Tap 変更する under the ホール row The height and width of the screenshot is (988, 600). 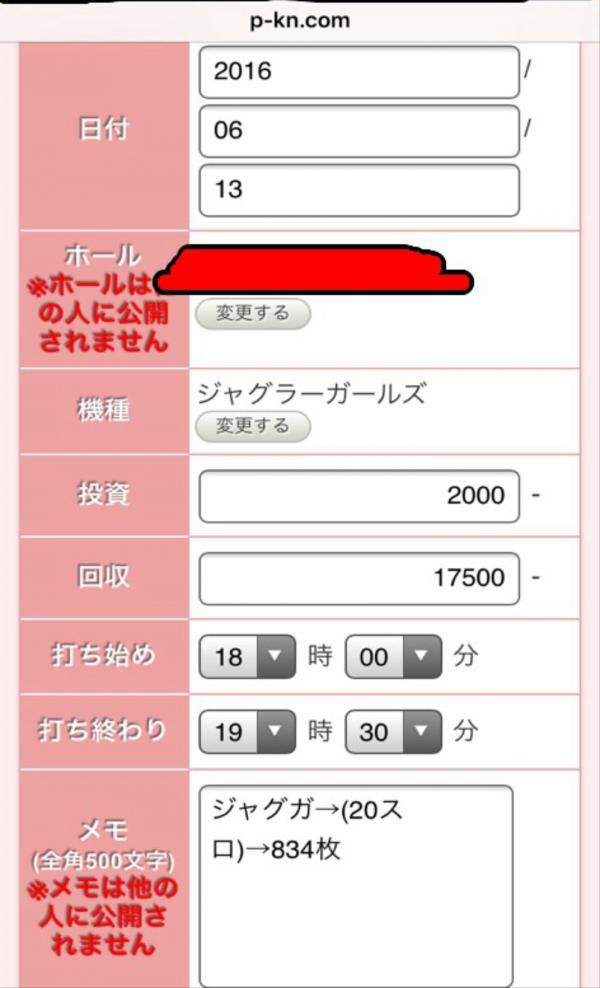click(x=252, y=313)
